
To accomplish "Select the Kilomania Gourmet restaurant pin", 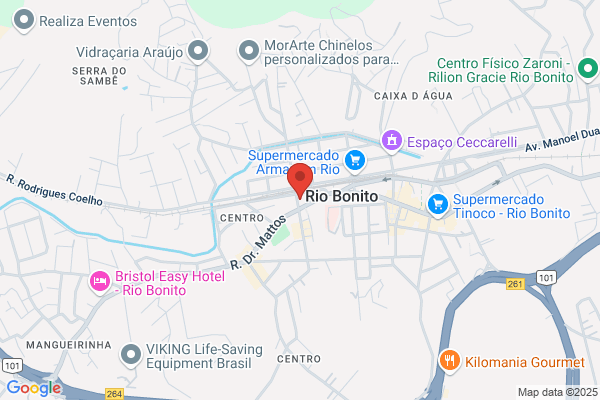I will 449,361.
